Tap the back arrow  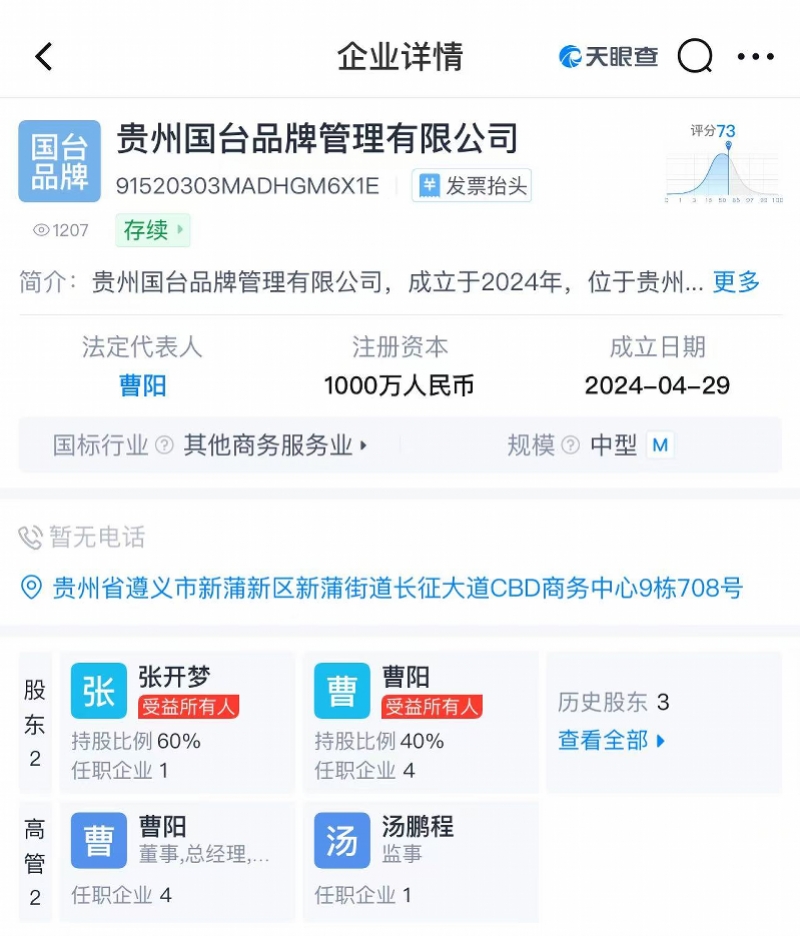[42, 56]
